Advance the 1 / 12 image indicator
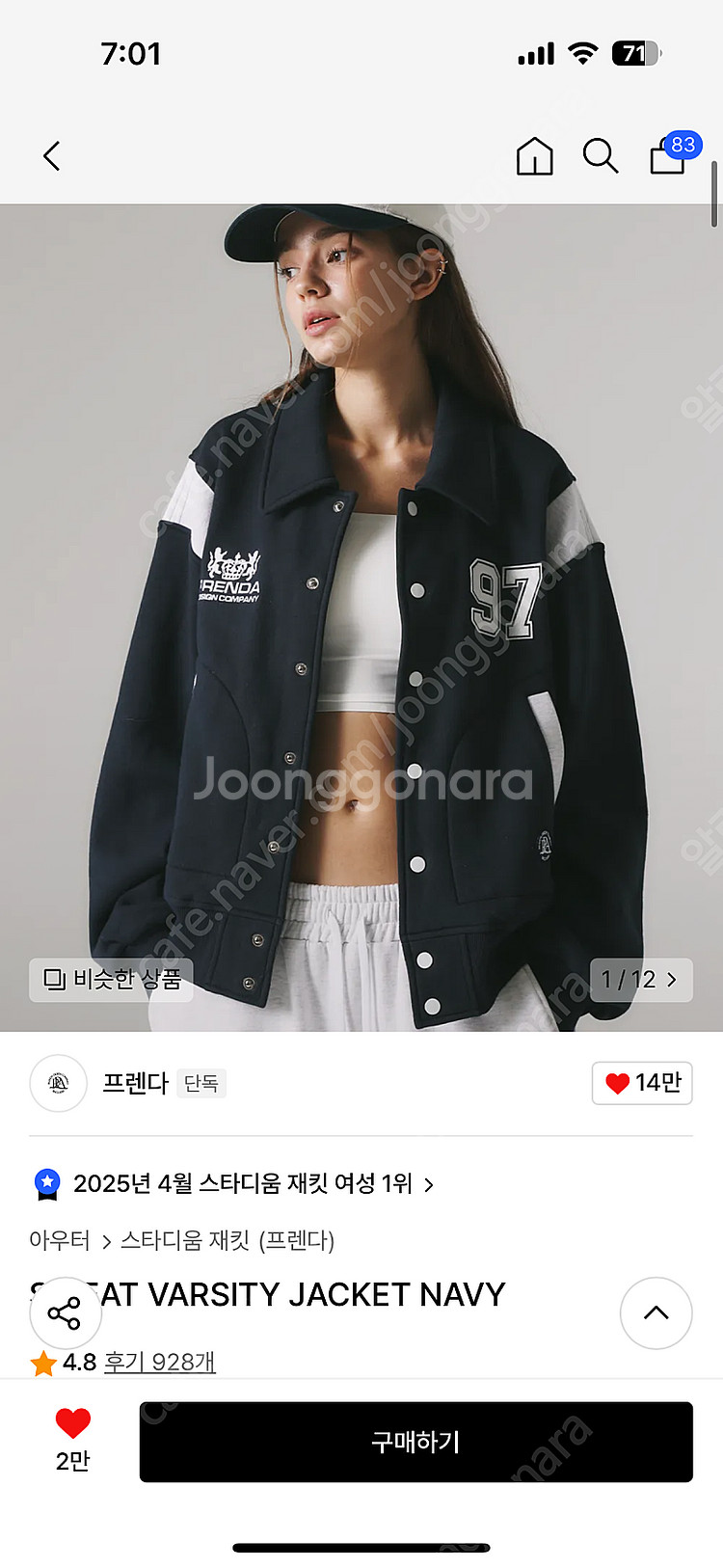The height and width of the screenshot is (1568, 723). point(641,980)
